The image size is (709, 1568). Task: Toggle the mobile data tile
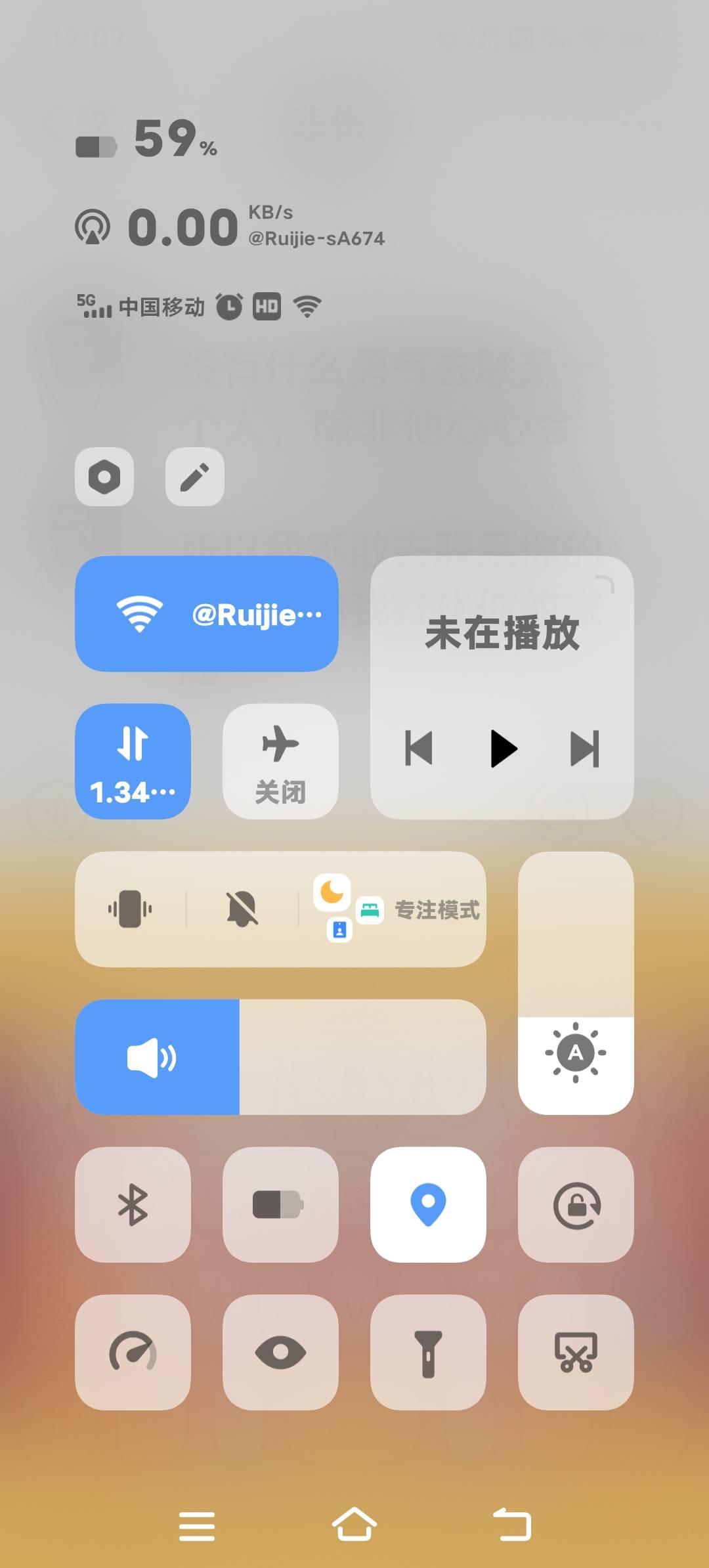point(133,762)
